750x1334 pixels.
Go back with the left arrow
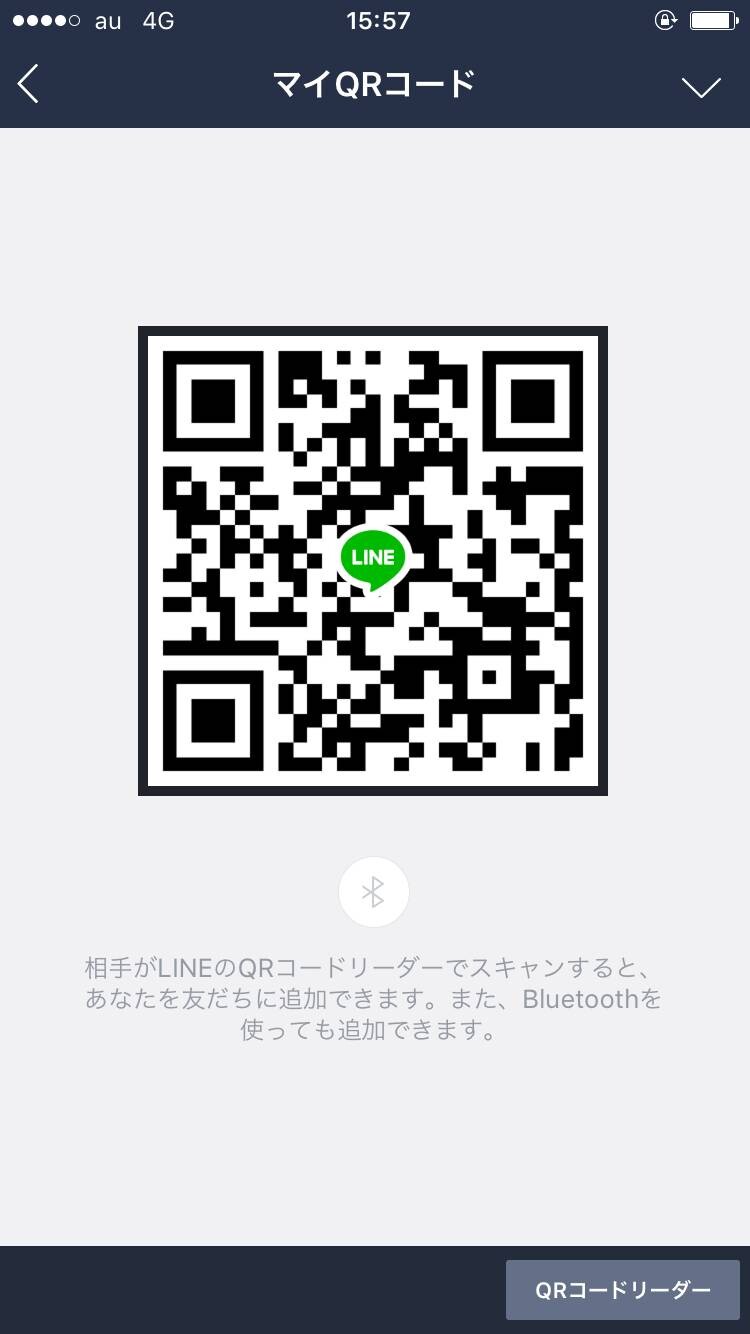28,84
